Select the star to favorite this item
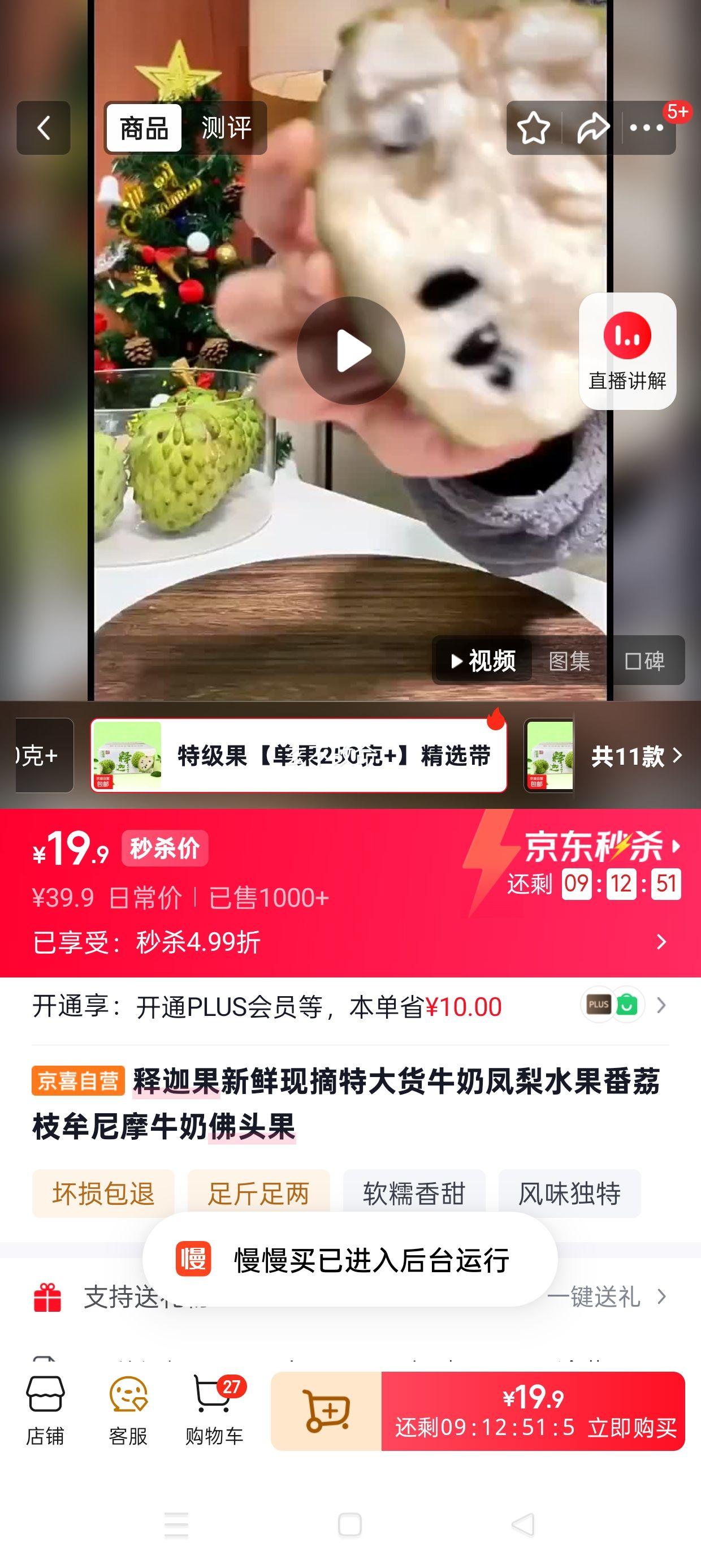The height and width of the screenshot is (1568, 701). (533, 128)
